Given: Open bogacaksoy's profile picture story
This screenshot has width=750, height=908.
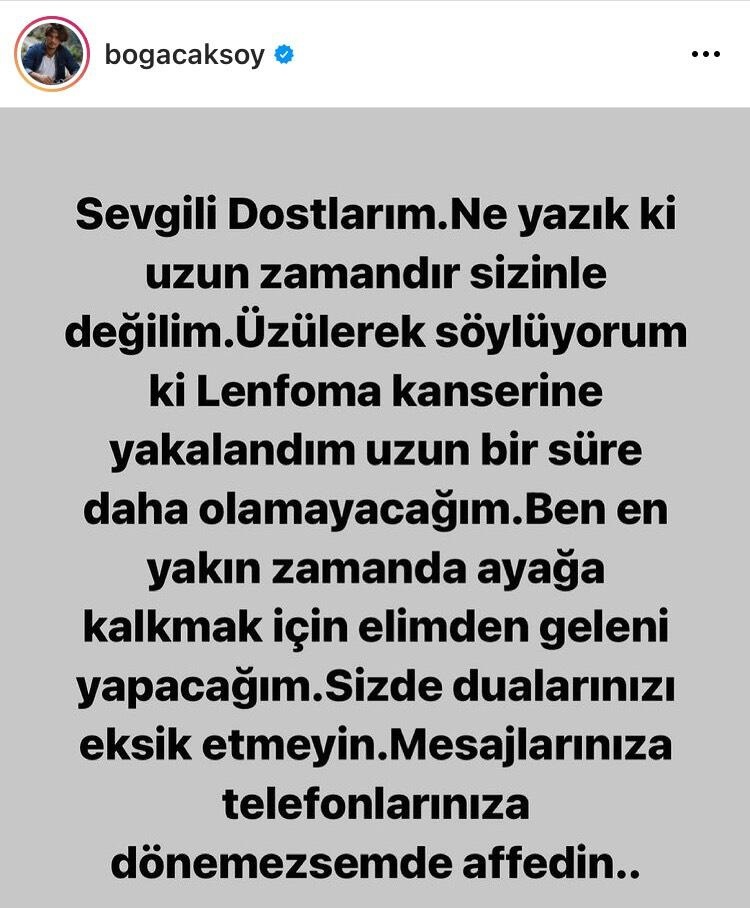Looking at the screenshot, I should coord(52,54).
